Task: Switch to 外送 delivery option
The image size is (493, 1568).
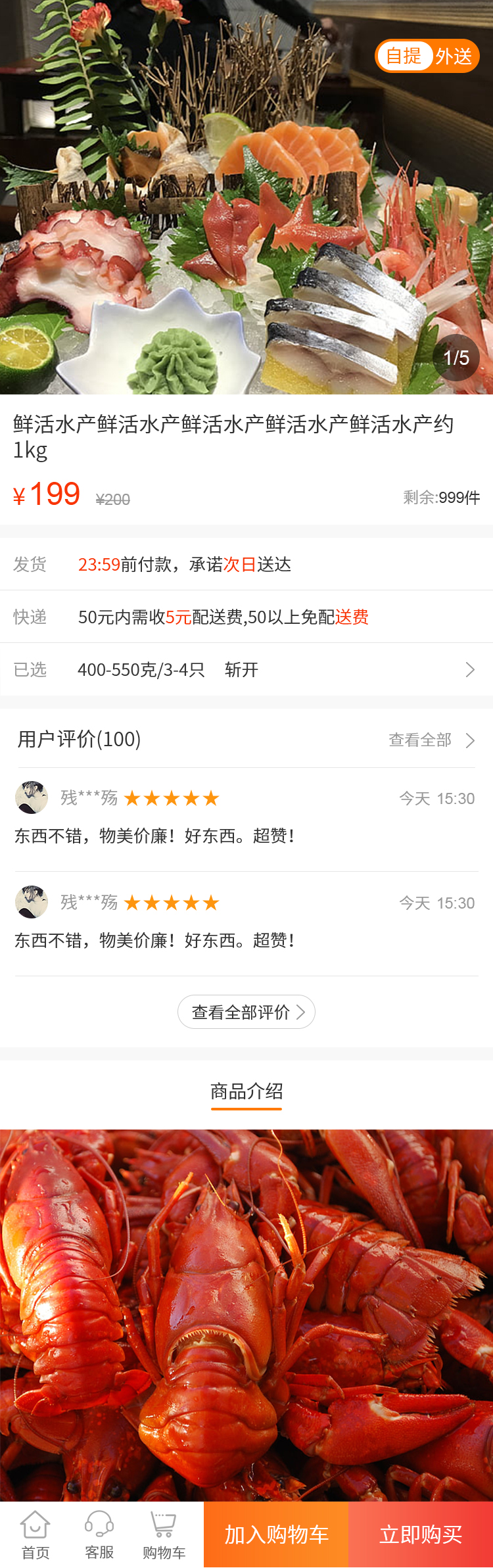Action: (454, 57)
